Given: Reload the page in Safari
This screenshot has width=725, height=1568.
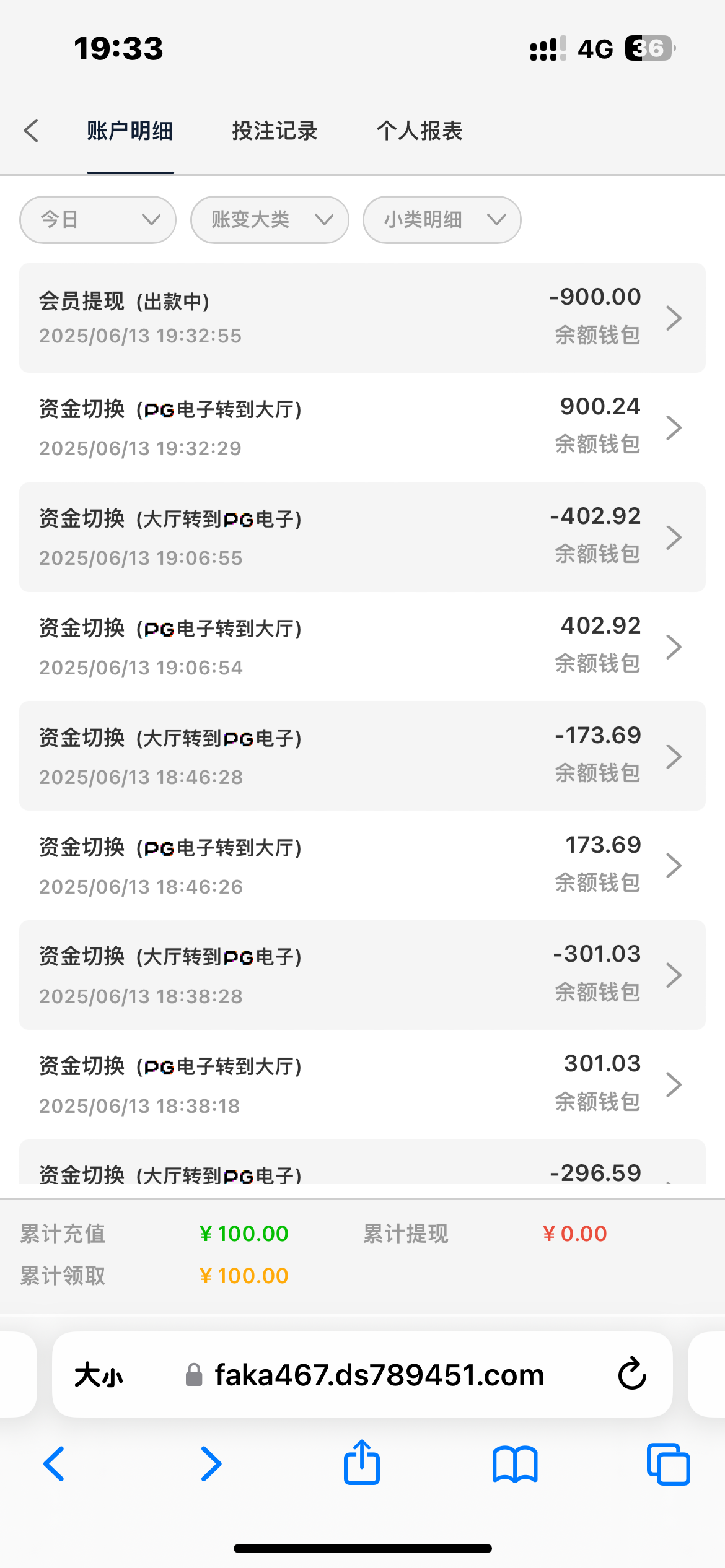Looking at the screenshot, I should tap(632, 1374).
